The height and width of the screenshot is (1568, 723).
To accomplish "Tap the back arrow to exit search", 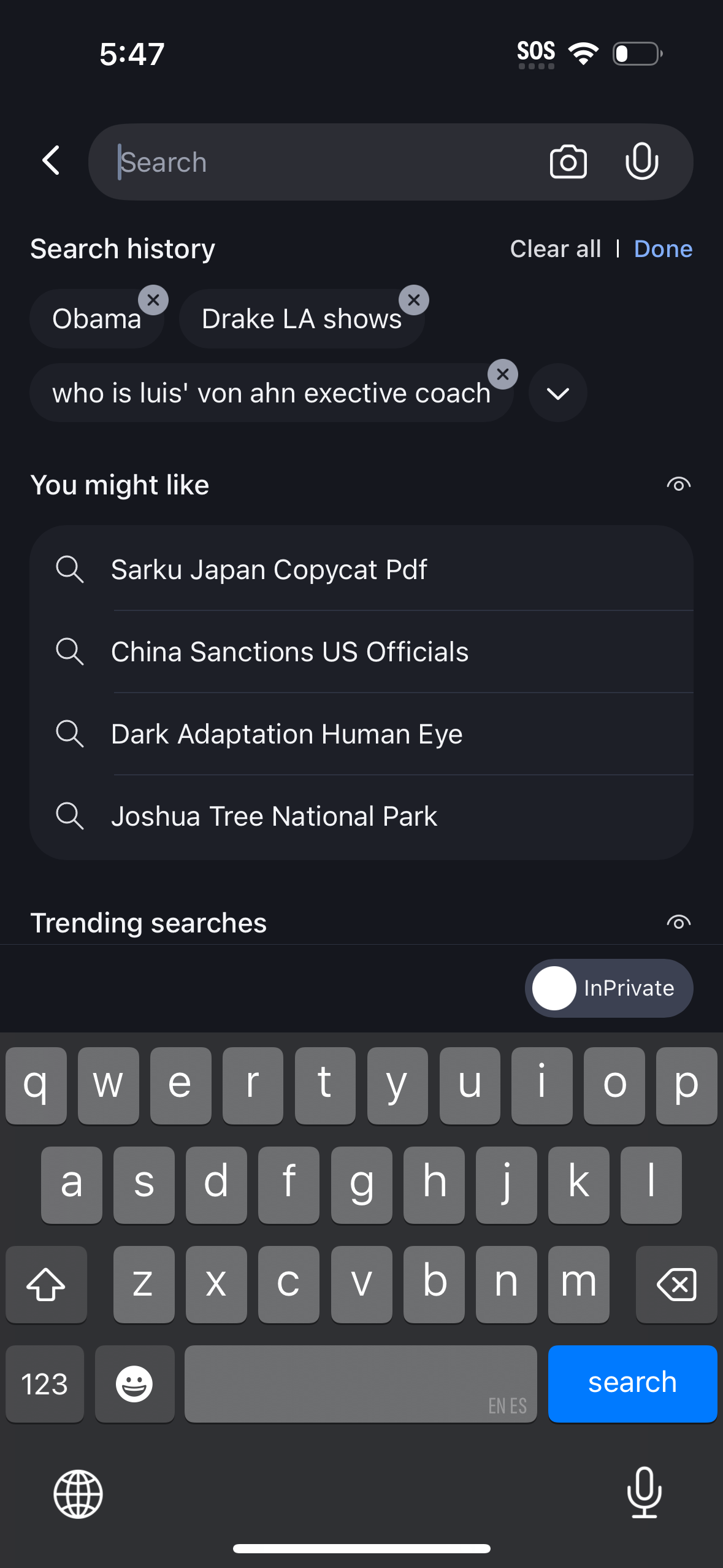I will pos(50,161).
